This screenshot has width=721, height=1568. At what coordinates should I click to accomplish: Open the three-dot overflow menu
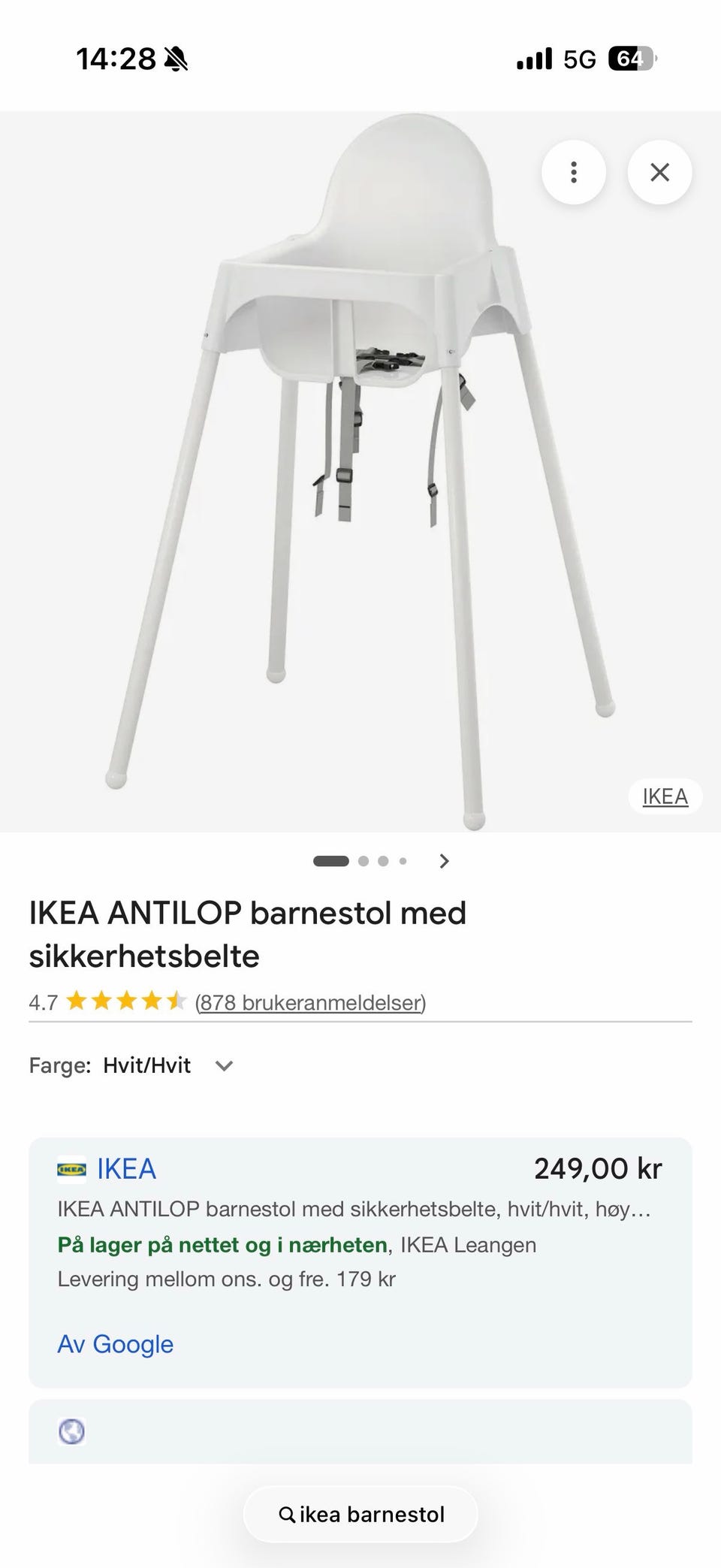(x=573, y=172)
